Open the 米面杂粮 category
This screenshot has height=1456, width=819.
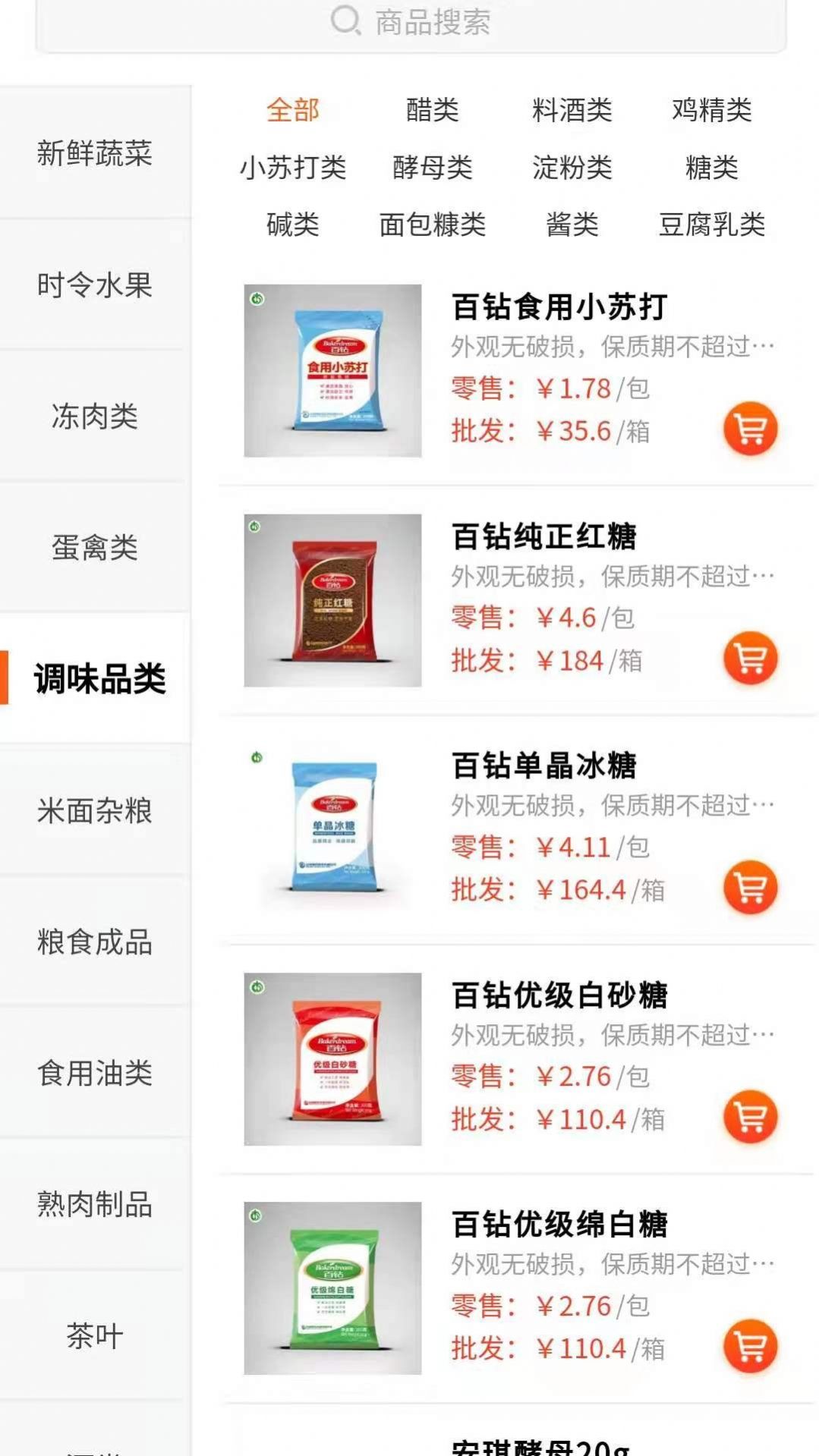click(95, 811)
